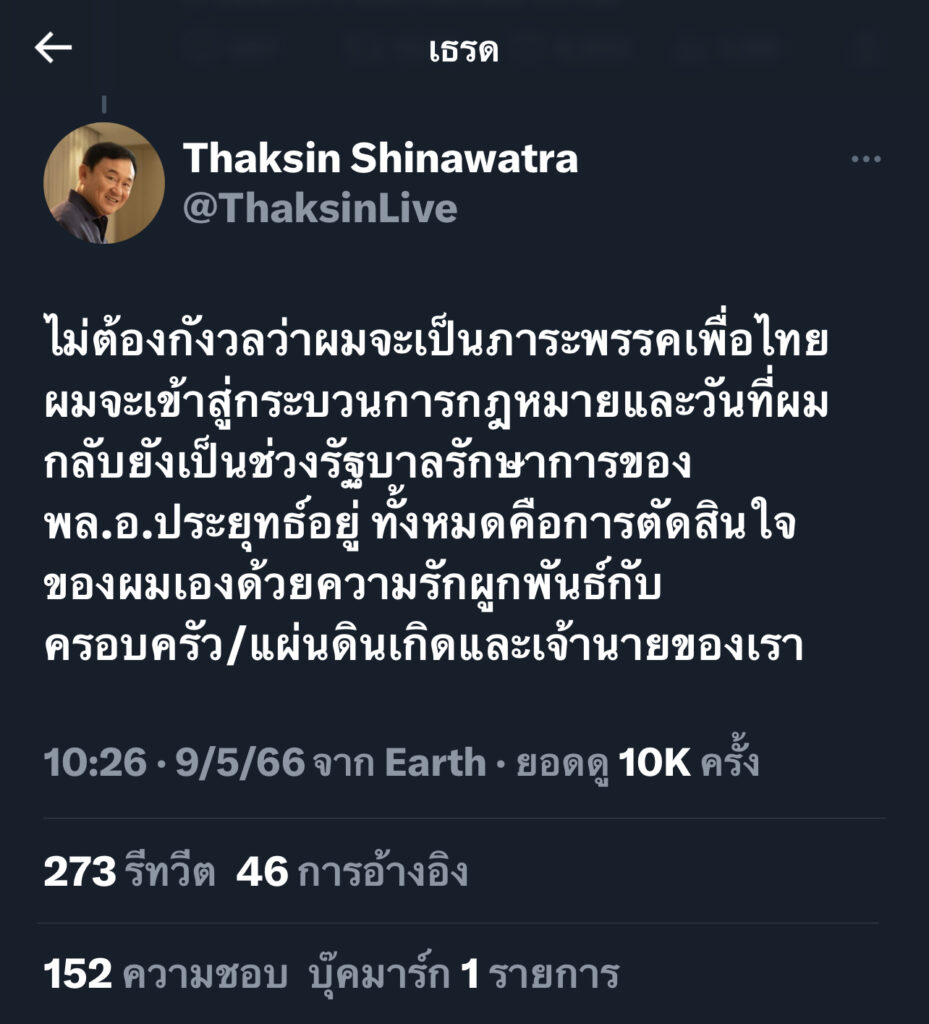Open the tweet's three-dot overflow menu
The height and width of the screenshot is (1024, 929).
864,160
